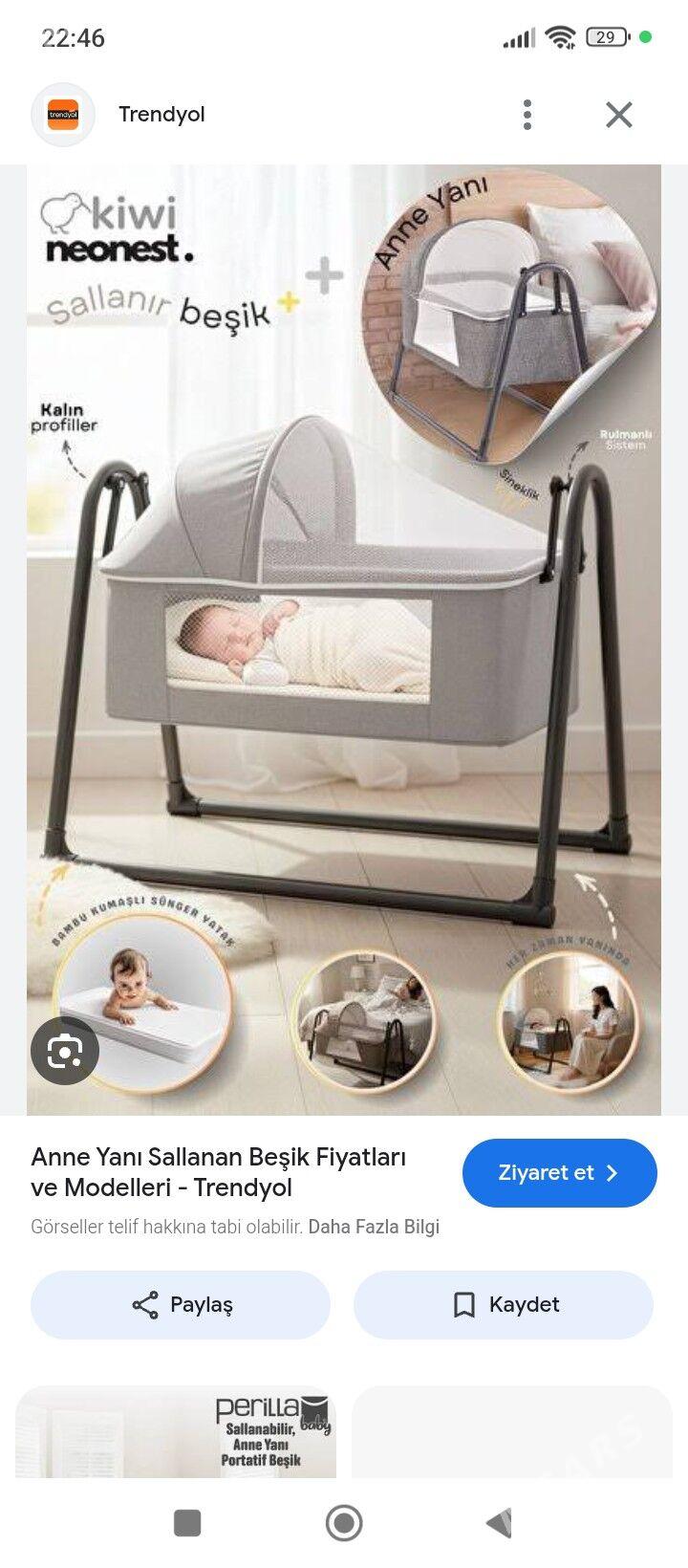This screenshot has width=688, height=1568.
Task: Share this image via Paylaş
Action: [x=181, y=1305]
